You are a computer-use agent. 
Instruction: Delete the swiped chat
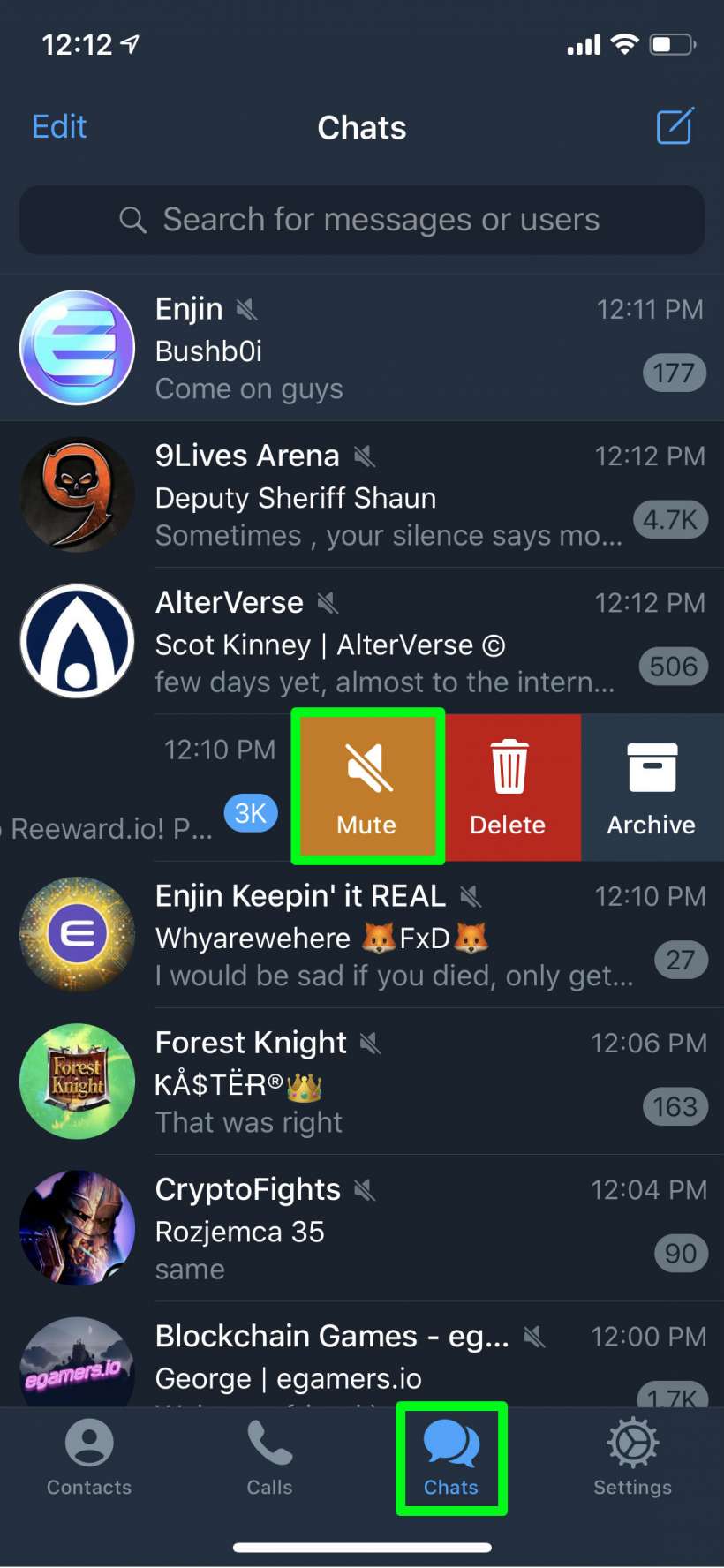click(509, 787)
